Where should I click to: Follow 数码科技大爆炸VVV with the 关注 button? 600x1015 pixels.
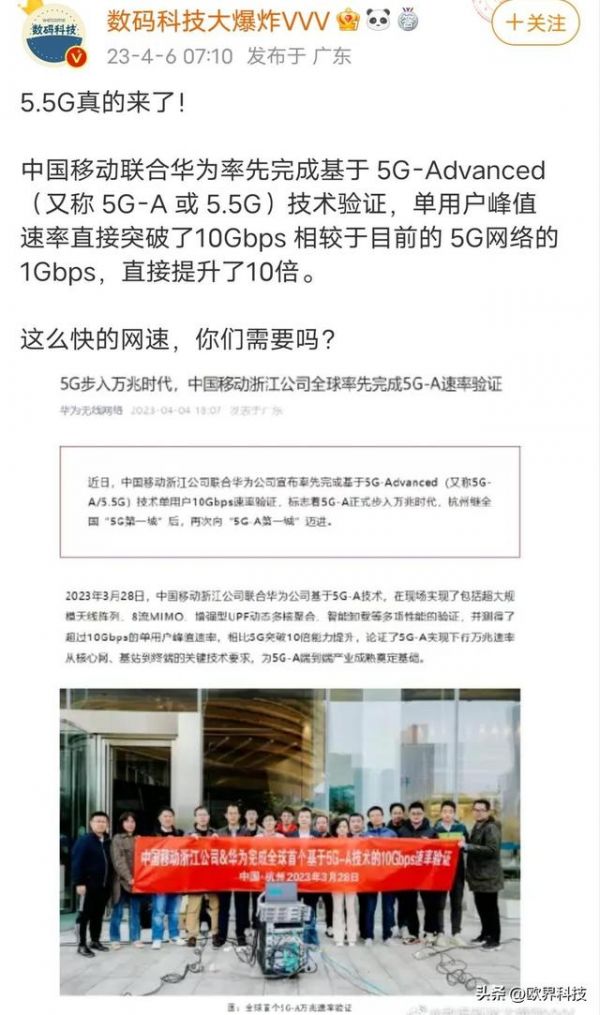tap(536, 22)
